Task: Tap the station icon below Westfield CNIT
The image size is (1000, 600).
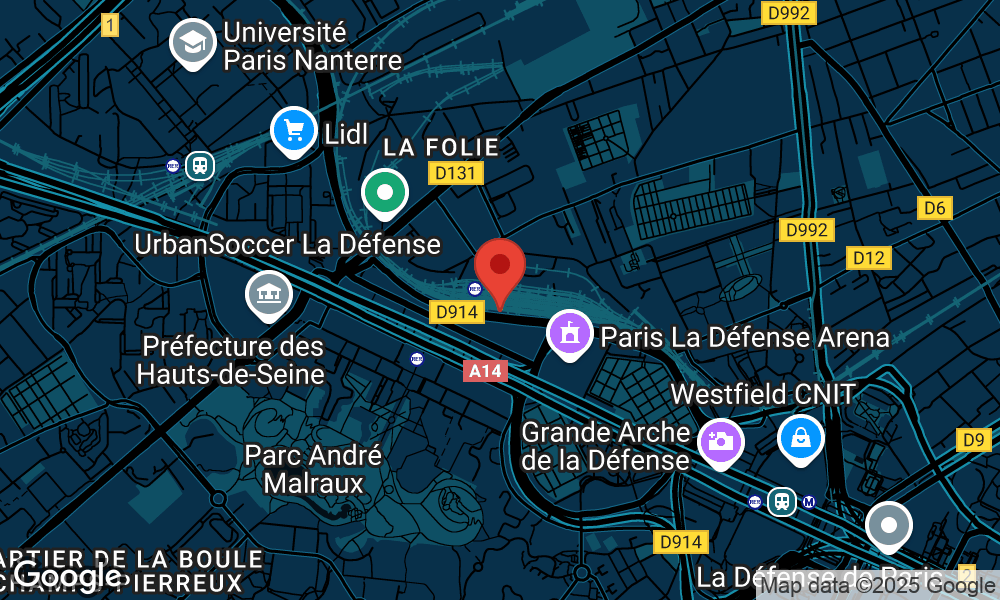Action: click(x=781, y=501)
